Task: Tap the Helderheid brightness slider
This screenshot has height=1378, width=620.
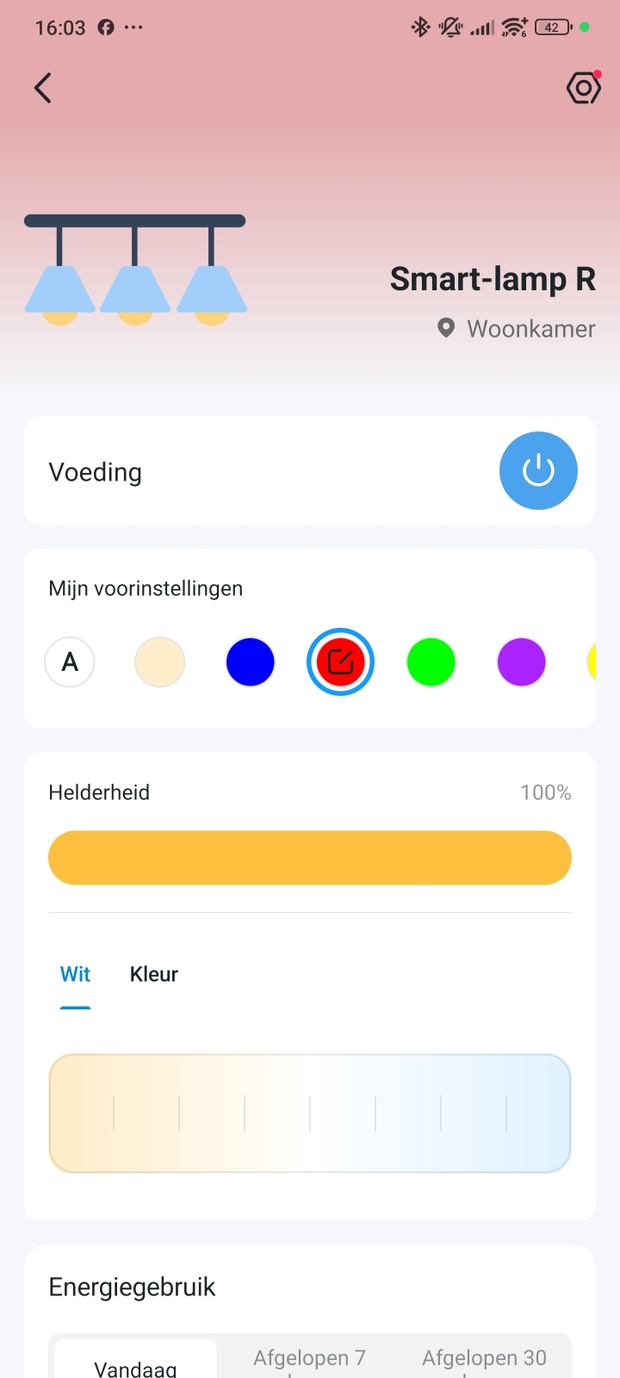Action: click(x=310, y=858)
